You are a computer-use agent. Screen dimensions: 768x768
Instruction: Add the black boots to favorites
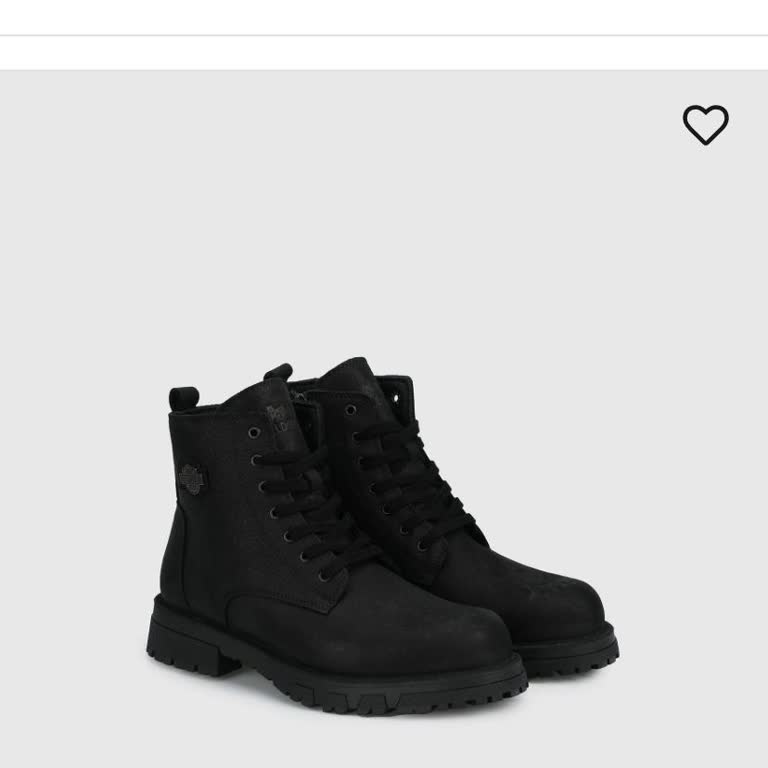(x=705, y=125)
